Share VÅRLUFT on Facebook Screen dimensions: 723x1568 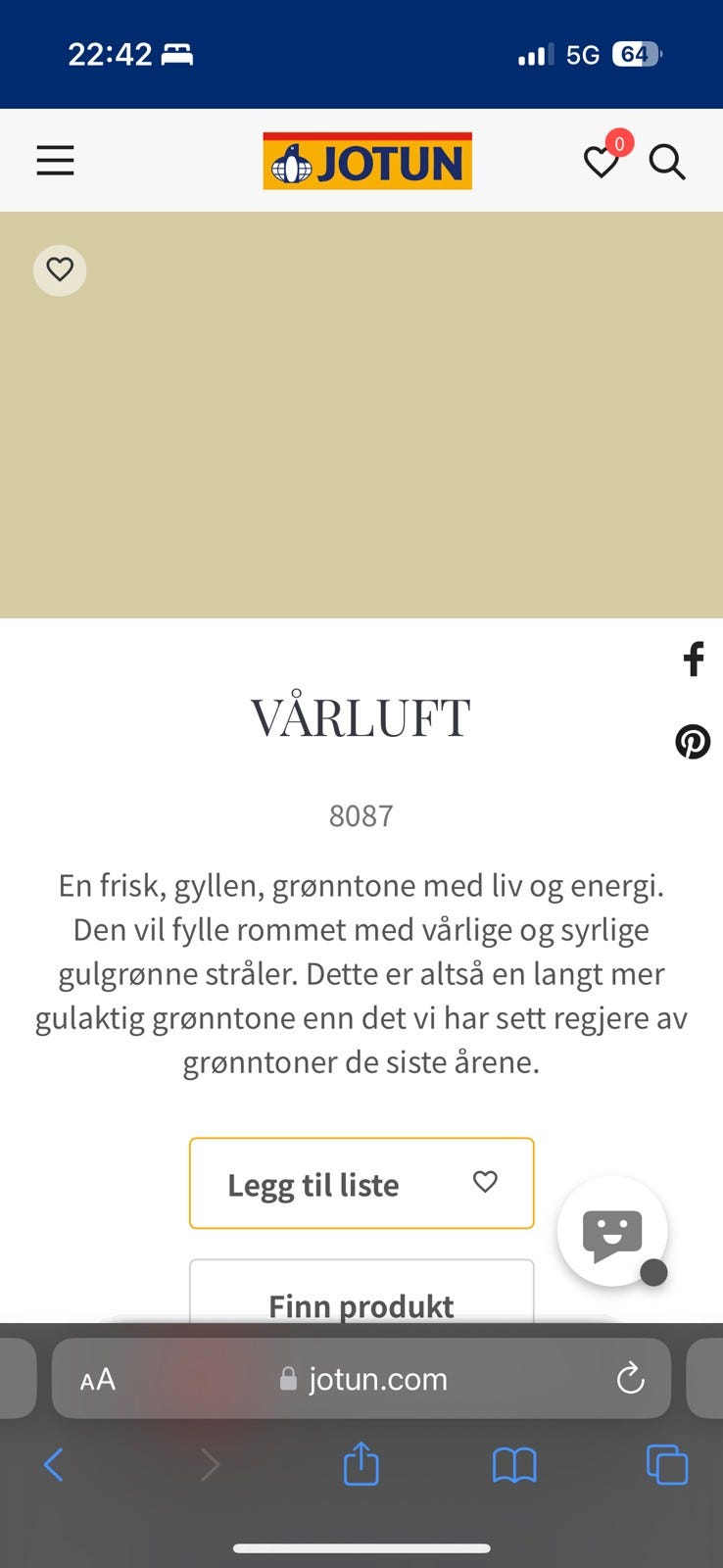[694, 659]
